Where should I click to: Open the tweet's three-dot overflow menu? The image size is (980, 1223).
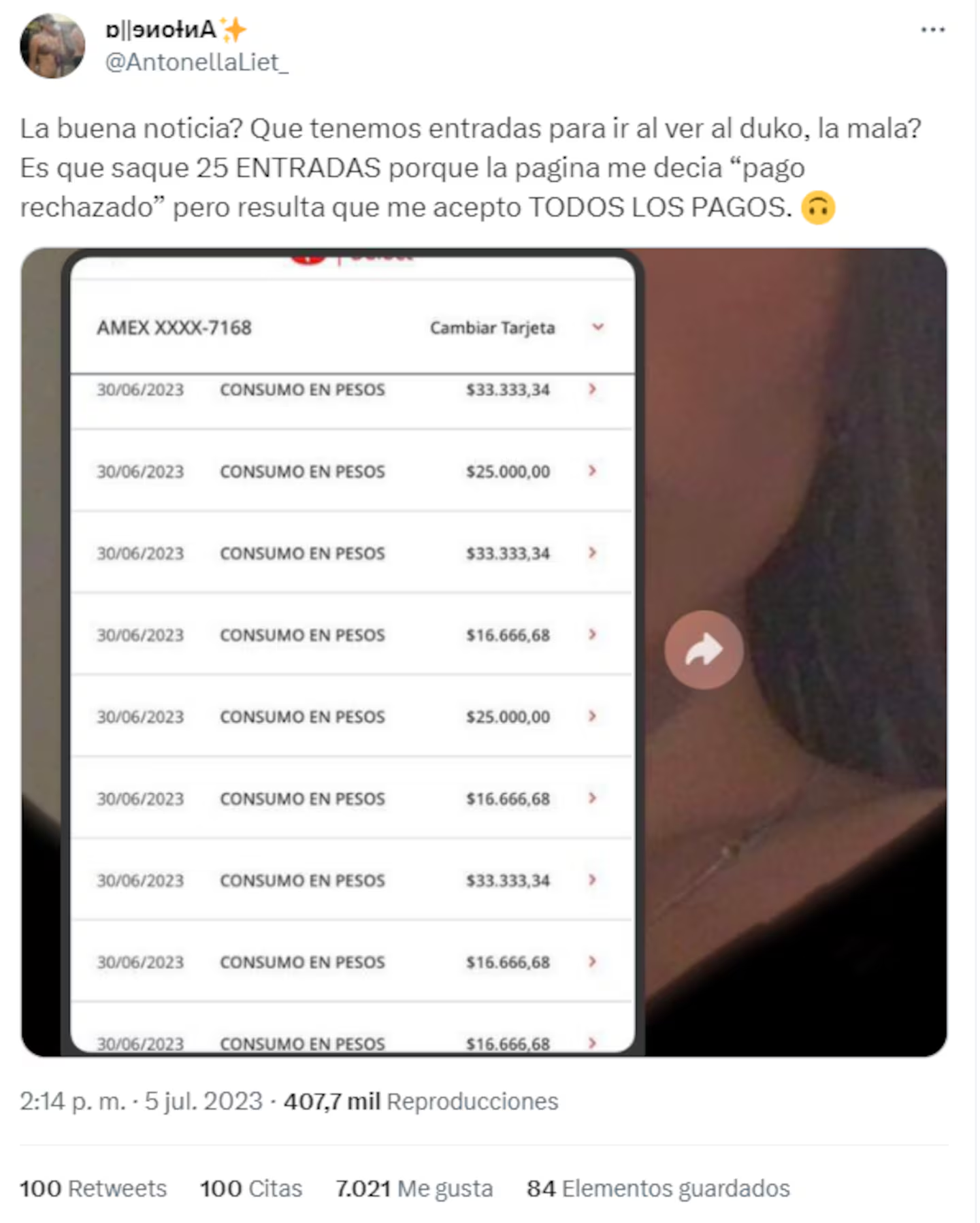pyautogui.click(x=932, y=30)
